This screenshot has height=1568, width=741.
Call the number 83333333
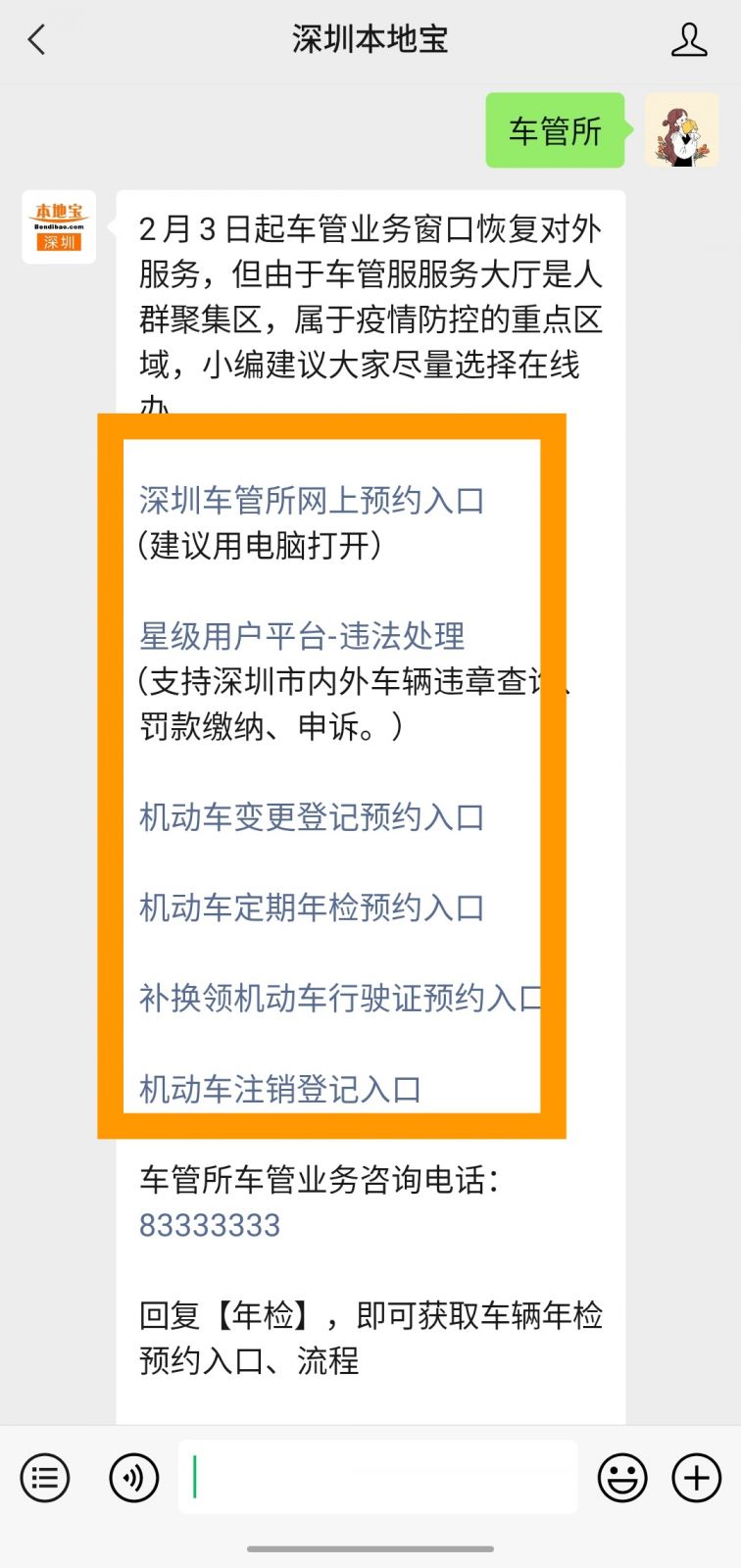(x=210, y=1225)
